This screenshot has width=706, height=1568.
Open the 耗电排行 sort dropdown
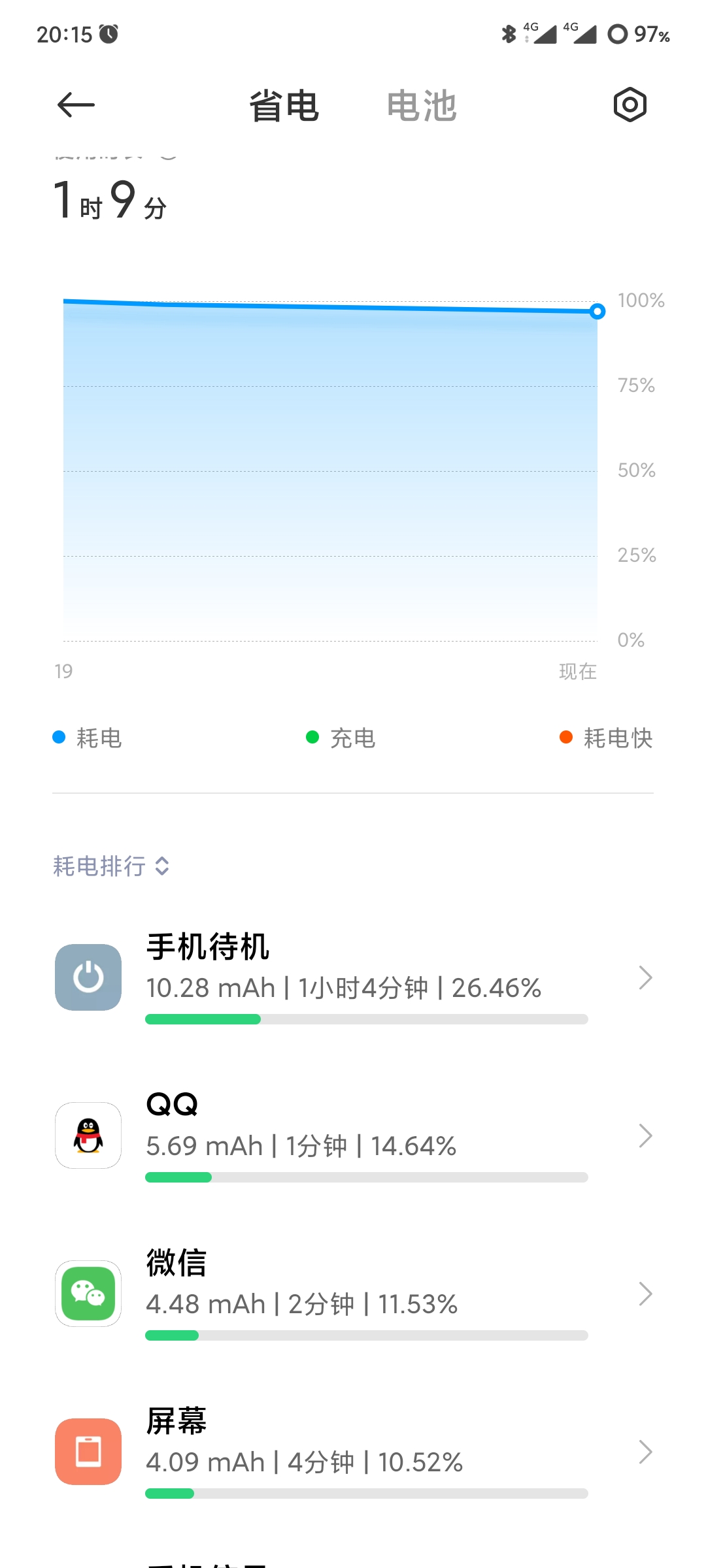[x=112, y=866]
